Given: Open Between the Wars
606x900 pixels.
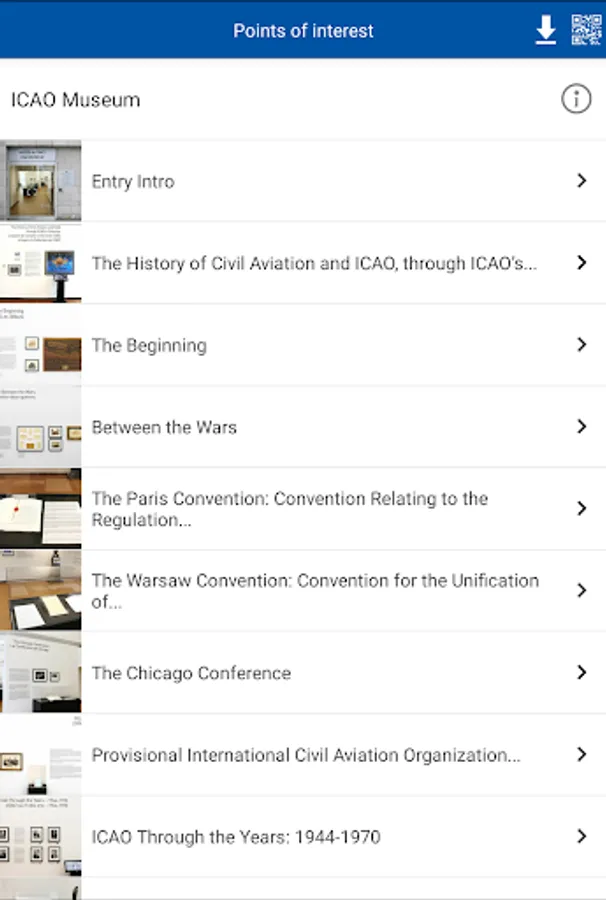Looking at the screenshot, I should [303, 427].
